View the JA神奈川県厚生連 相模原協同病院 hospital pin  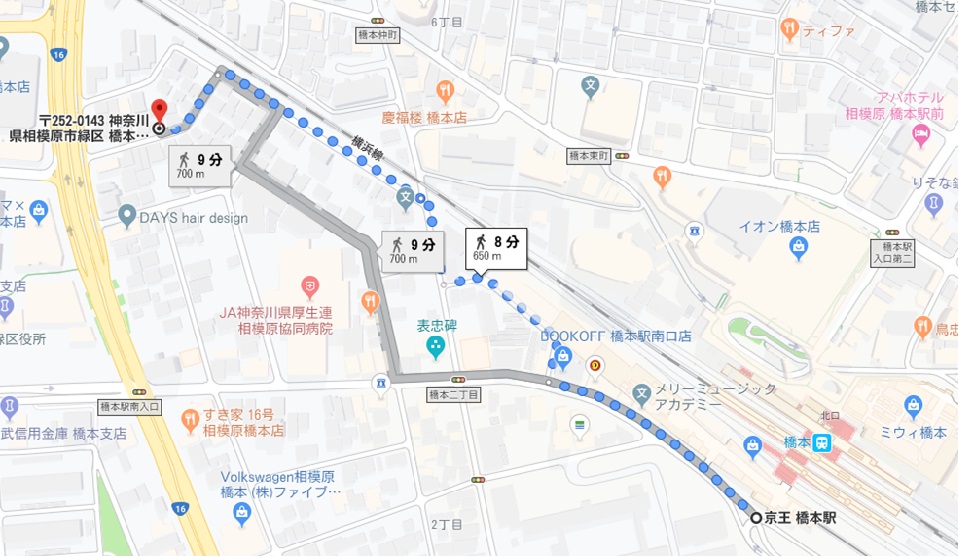309,285
